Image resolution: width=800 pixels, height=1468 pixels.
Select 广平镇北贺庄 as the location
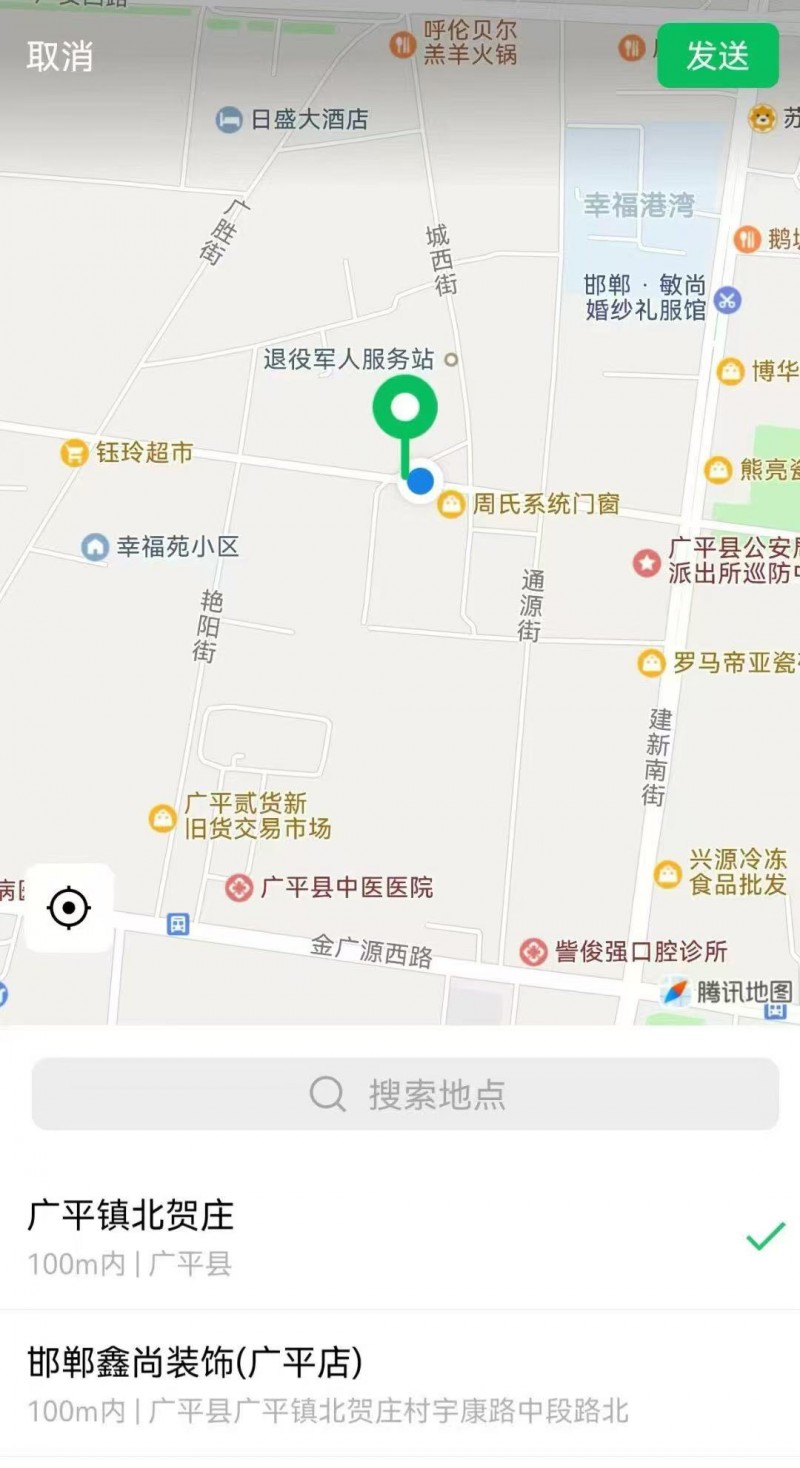click(x=400, y=1238)
